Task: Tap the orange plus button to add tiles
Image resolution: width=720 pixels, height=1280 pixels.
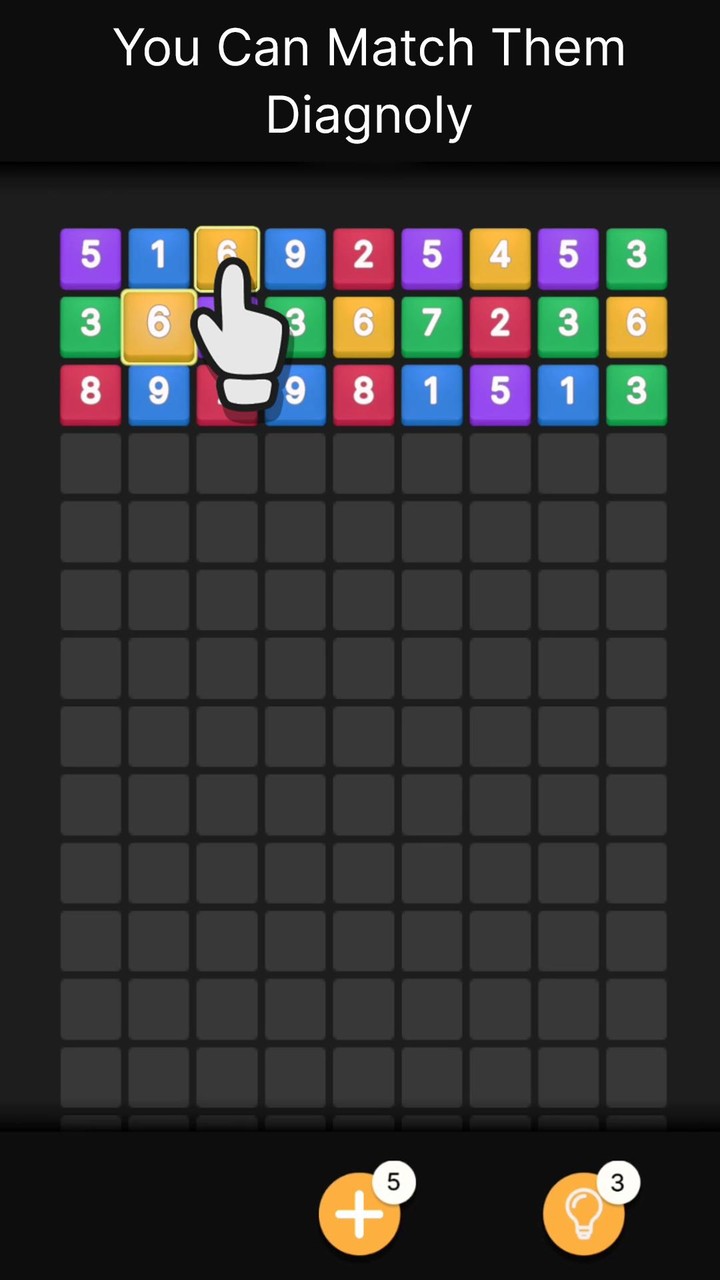Action: coord(359,1212)
